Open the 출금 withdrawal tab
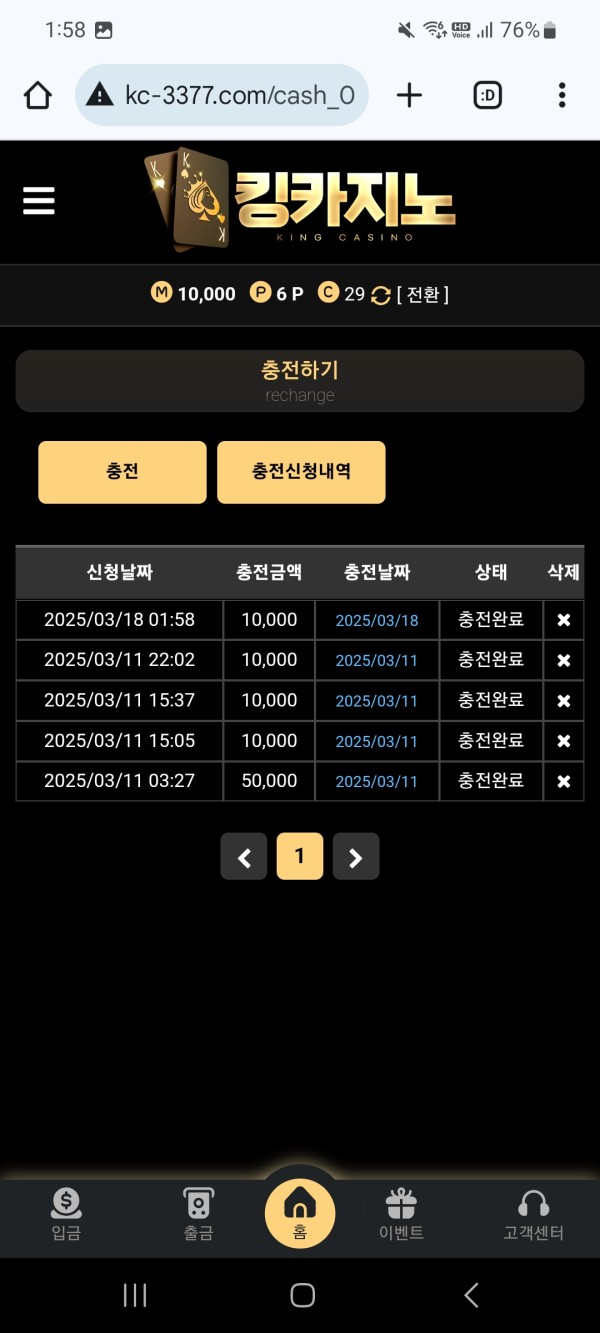 click(x=198, y=1215)
